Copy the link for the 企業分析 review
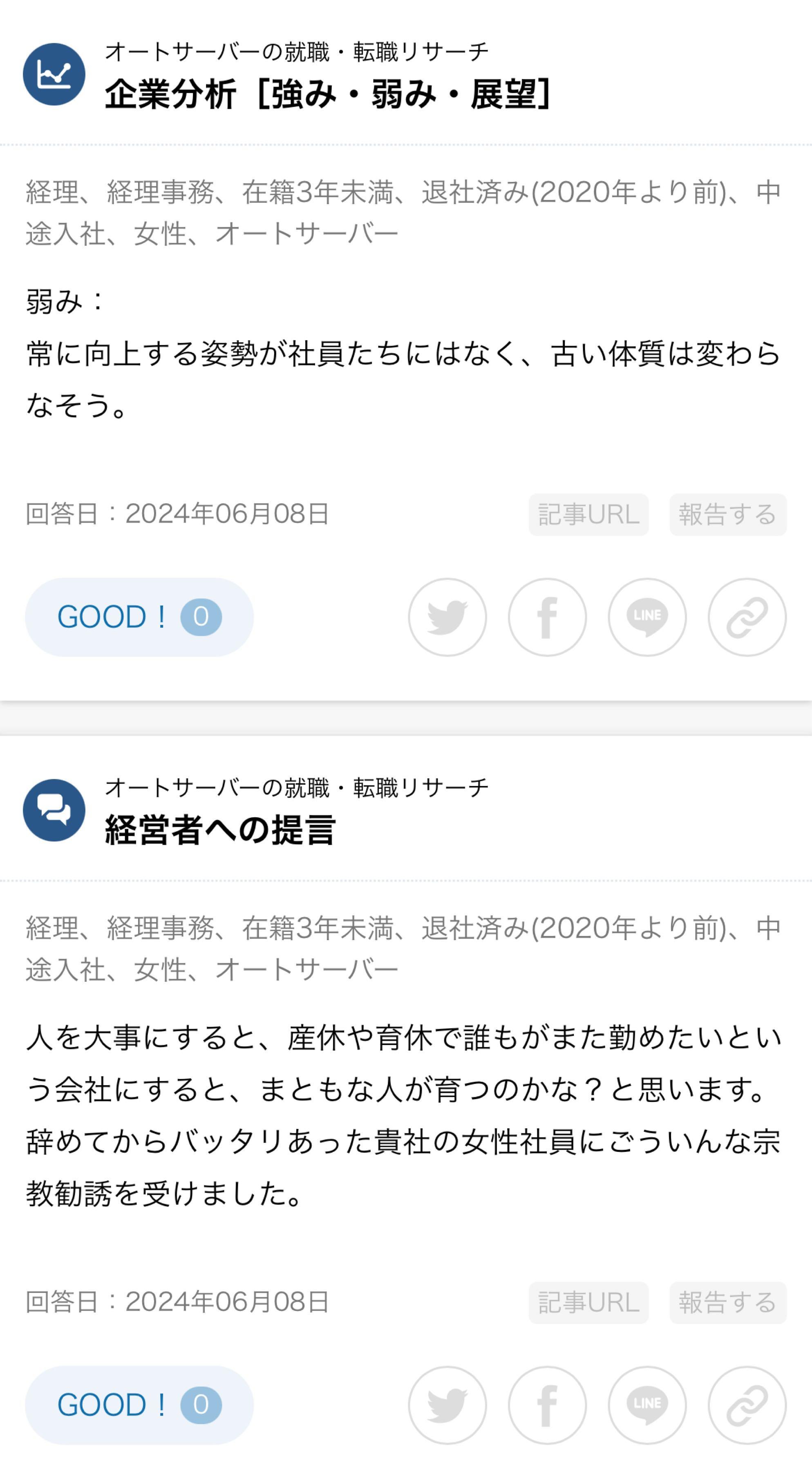The width and height of the screenshot is (812, 1472). pyautogui.click(x=746, y=617)
